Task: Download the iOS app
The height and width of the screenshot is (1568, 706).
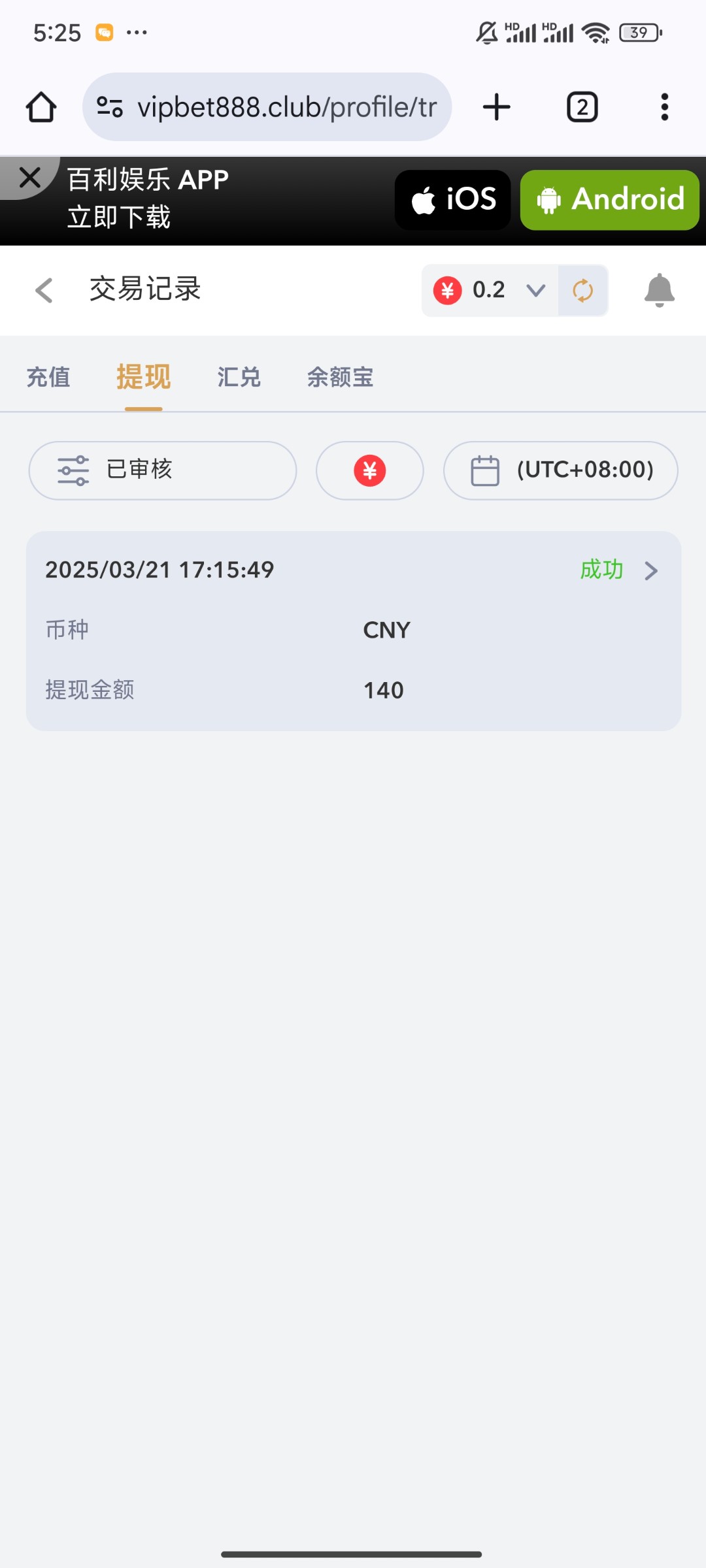Action: pyautogui.click(x=452, y=200)
